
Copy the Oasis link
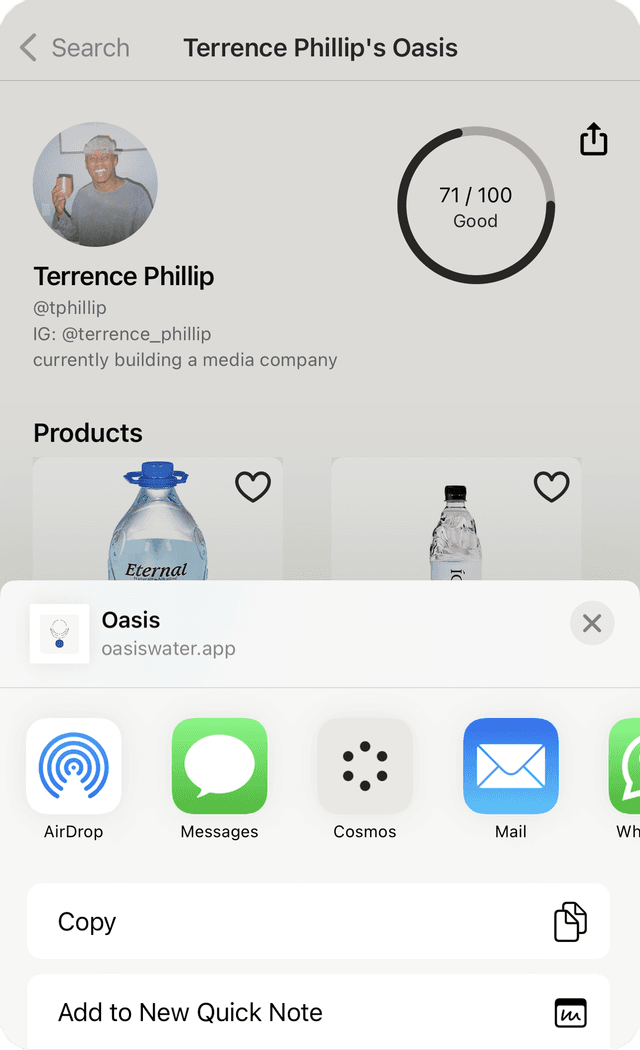pyautogui.click(x=318, y=921)
